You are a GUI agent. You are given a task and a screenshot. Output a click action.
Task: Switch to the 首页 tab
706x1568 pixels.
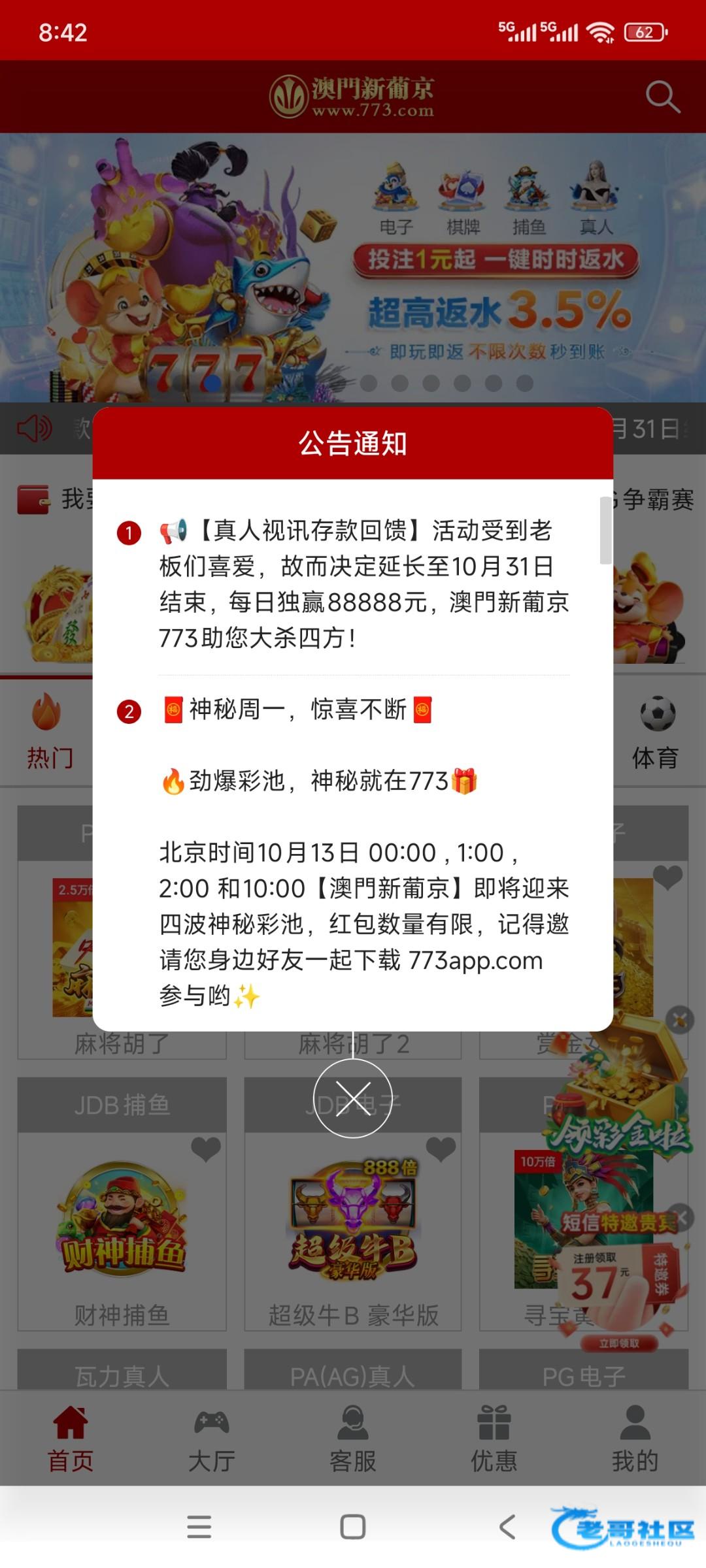tap(70, 1438)
